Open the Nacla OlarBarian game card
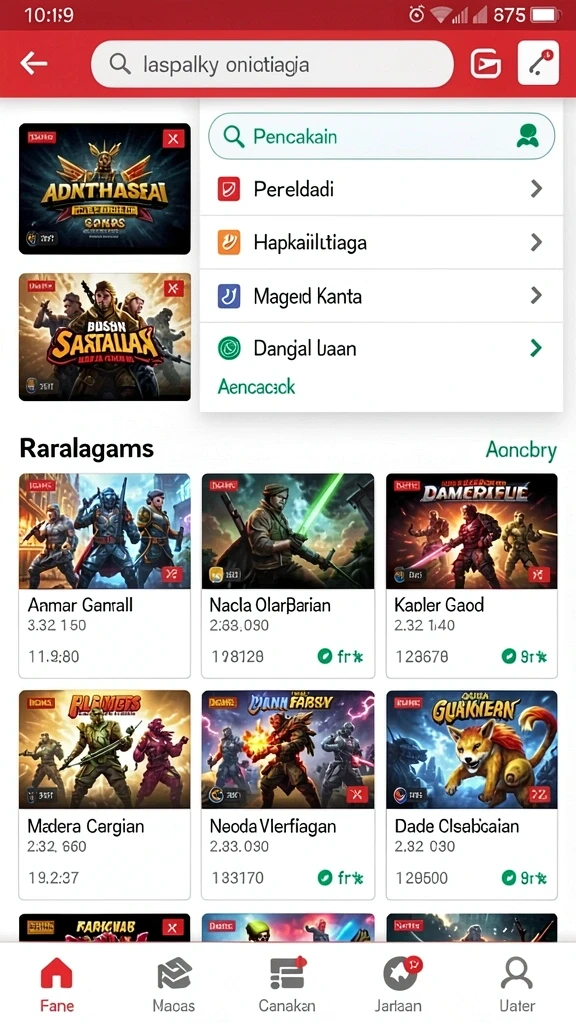Viewport: 576px width, 1024px height. coord(288,575)
